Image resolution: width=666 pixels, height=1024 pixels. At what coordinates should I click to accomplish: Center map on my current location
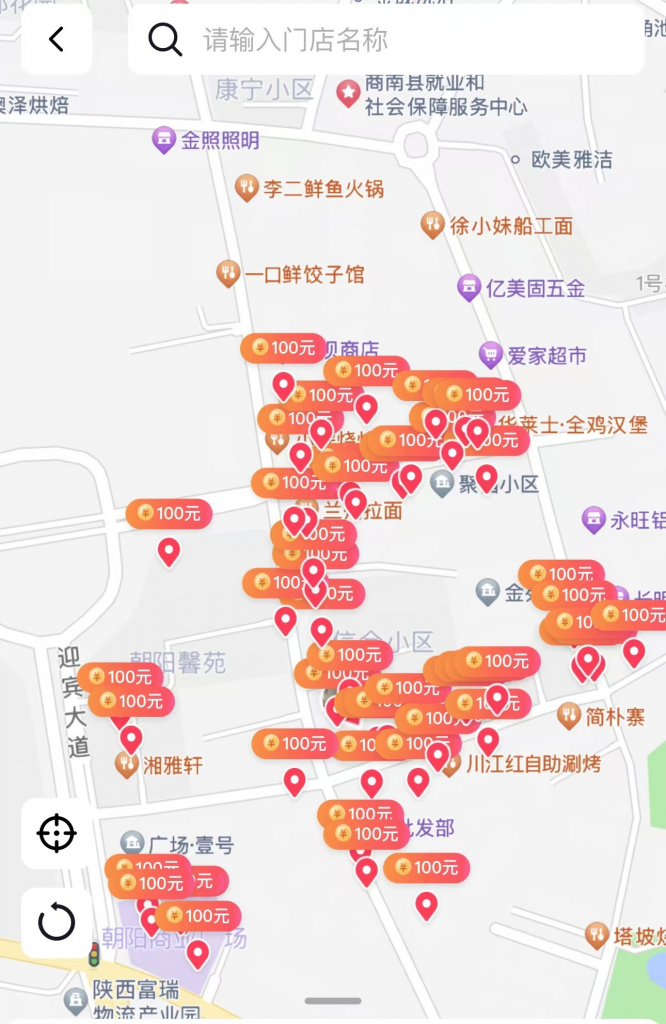click(56, 833)
